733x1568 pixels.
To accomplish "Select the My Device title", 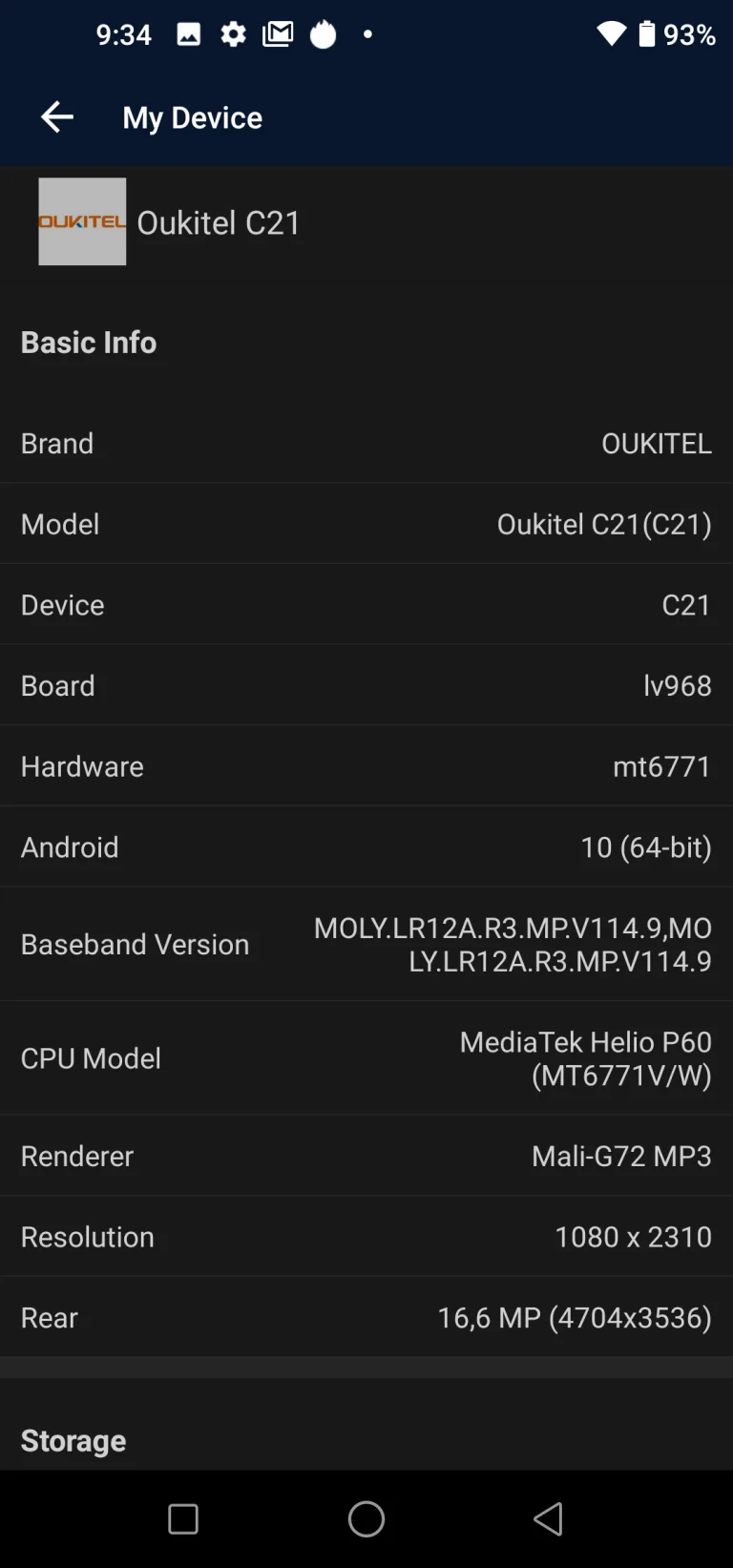I will coord(192,116).
